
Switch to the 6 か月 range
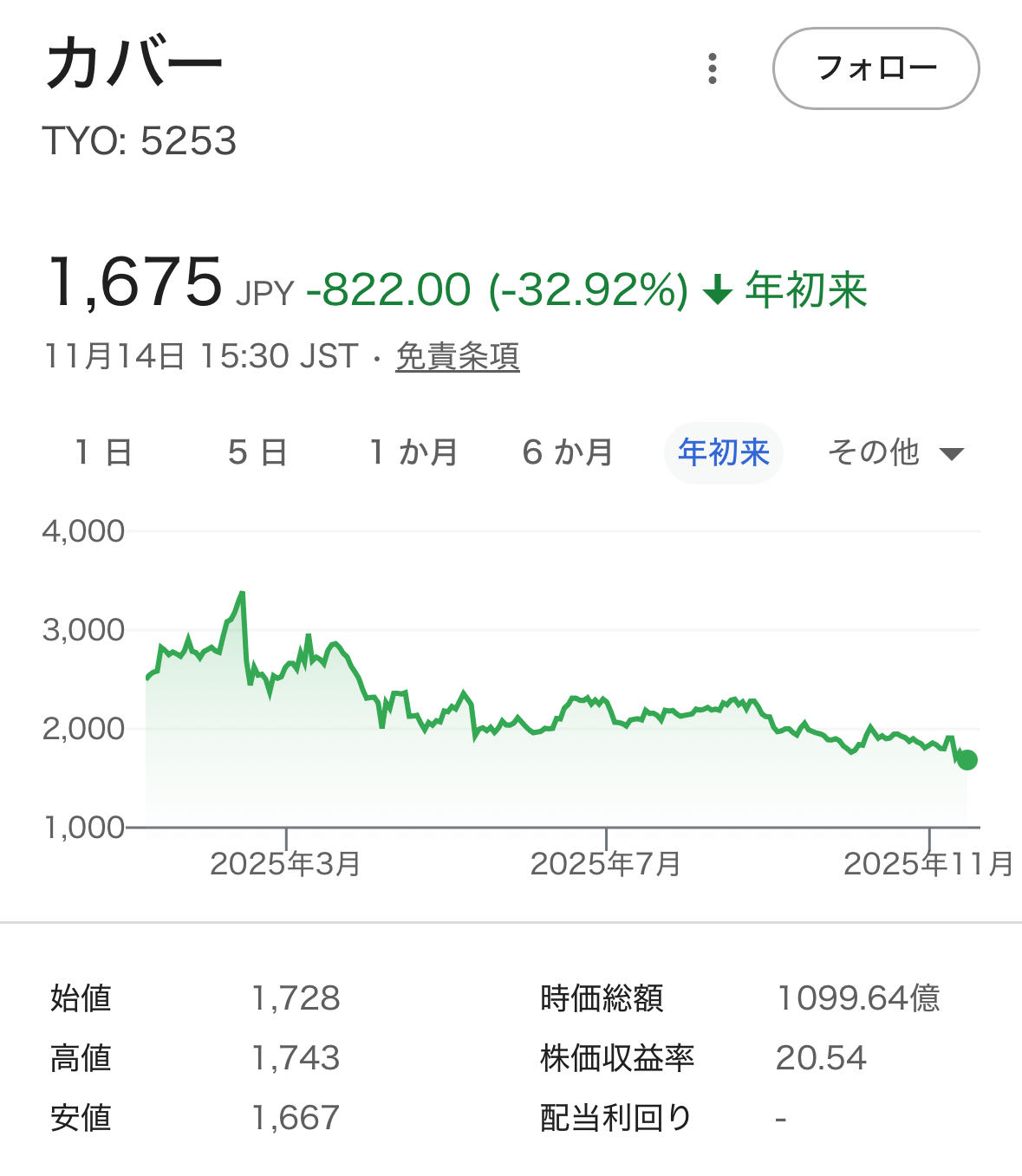tap(568, 452)
